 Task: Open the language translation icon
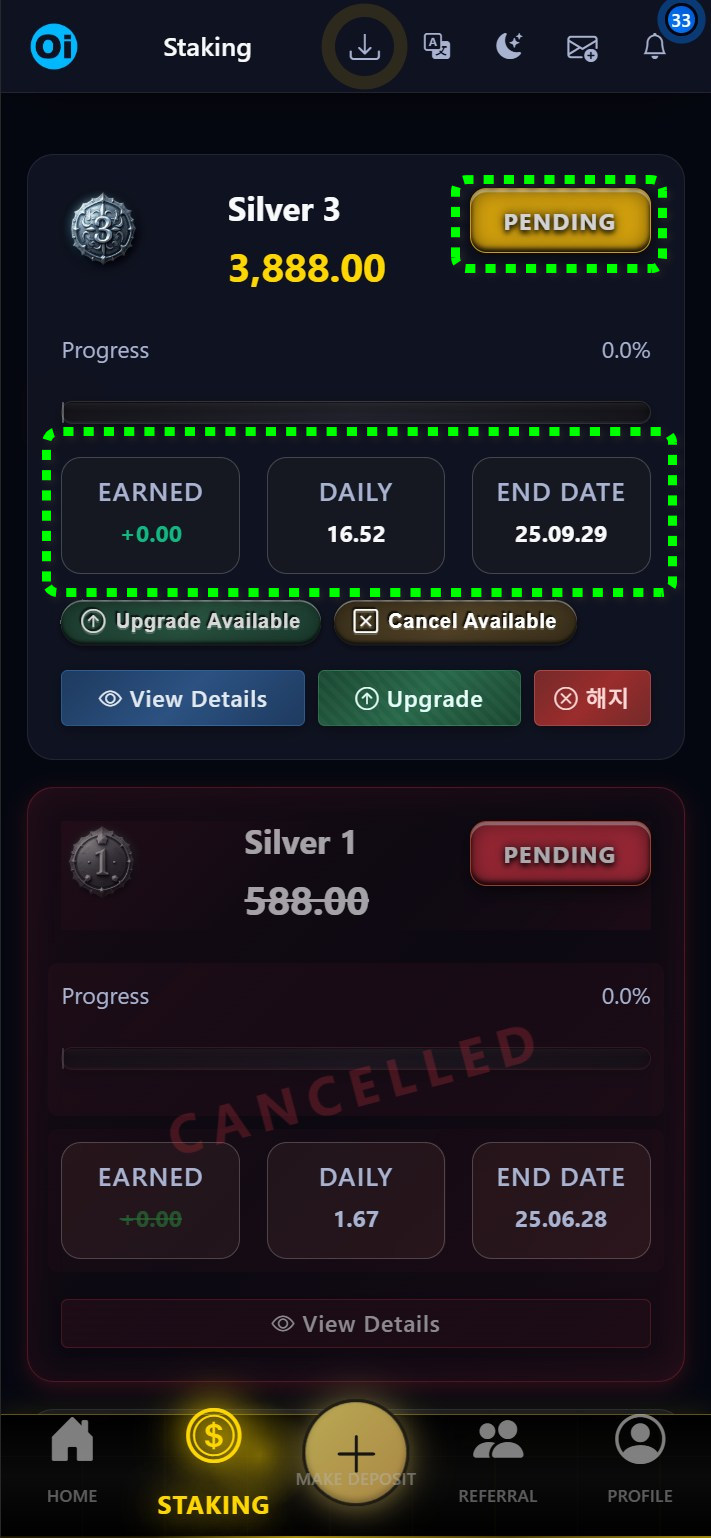[x=437, y=47]
